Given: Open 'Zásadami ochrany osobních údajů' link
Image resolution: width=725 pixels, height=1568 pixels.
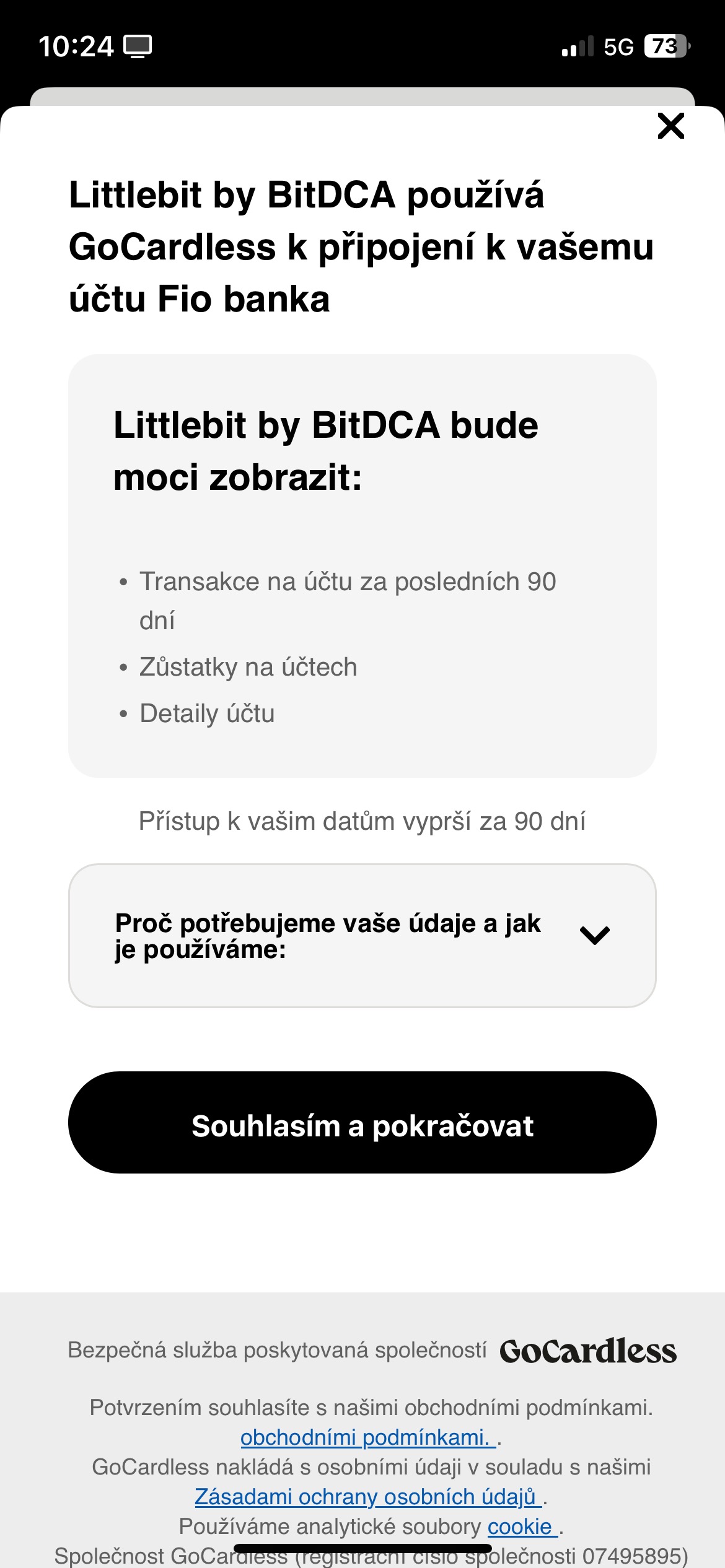Looking at the screenshot, I should tap(367, 1496).
